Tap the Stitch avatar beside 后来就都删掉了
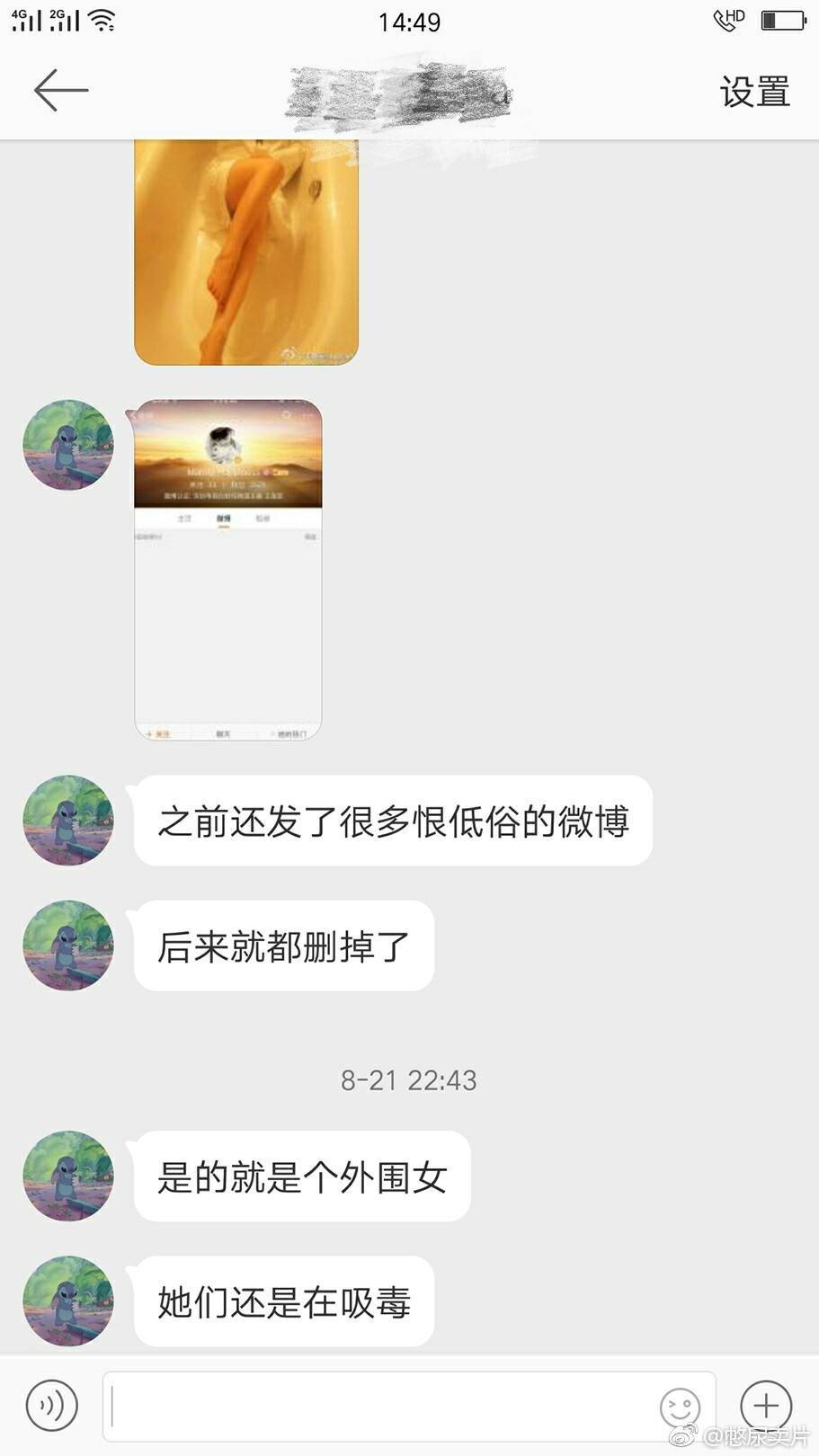The height and width of the screenshot is (1456, 819). coord(67,946)
